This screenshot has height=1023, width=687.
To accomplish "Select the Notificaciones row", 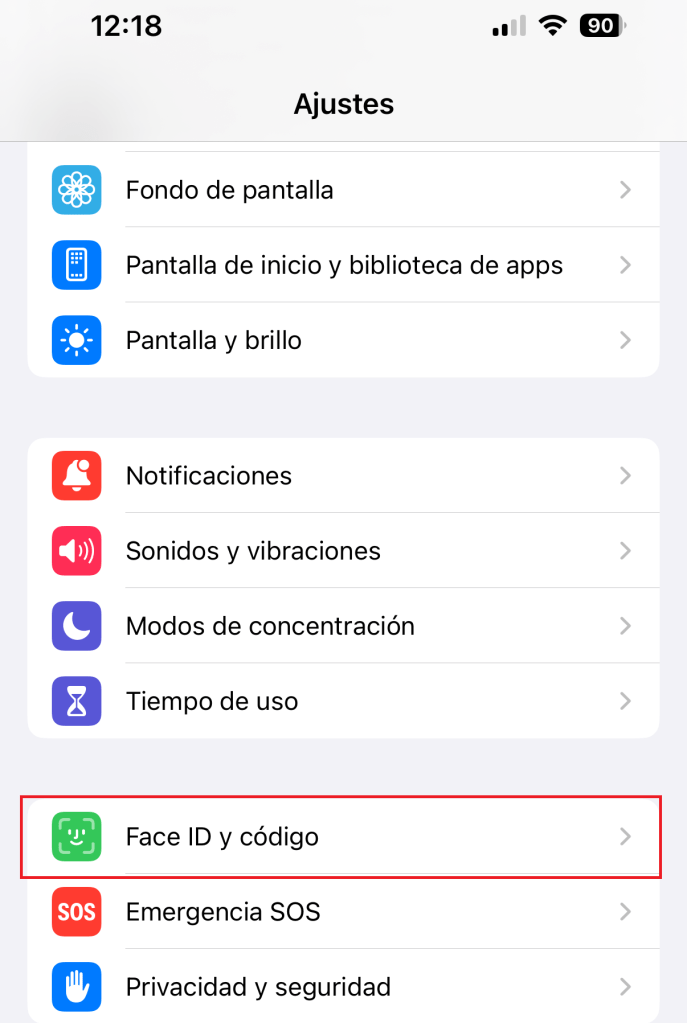I will pyautogui.click(x=342, y=476).
